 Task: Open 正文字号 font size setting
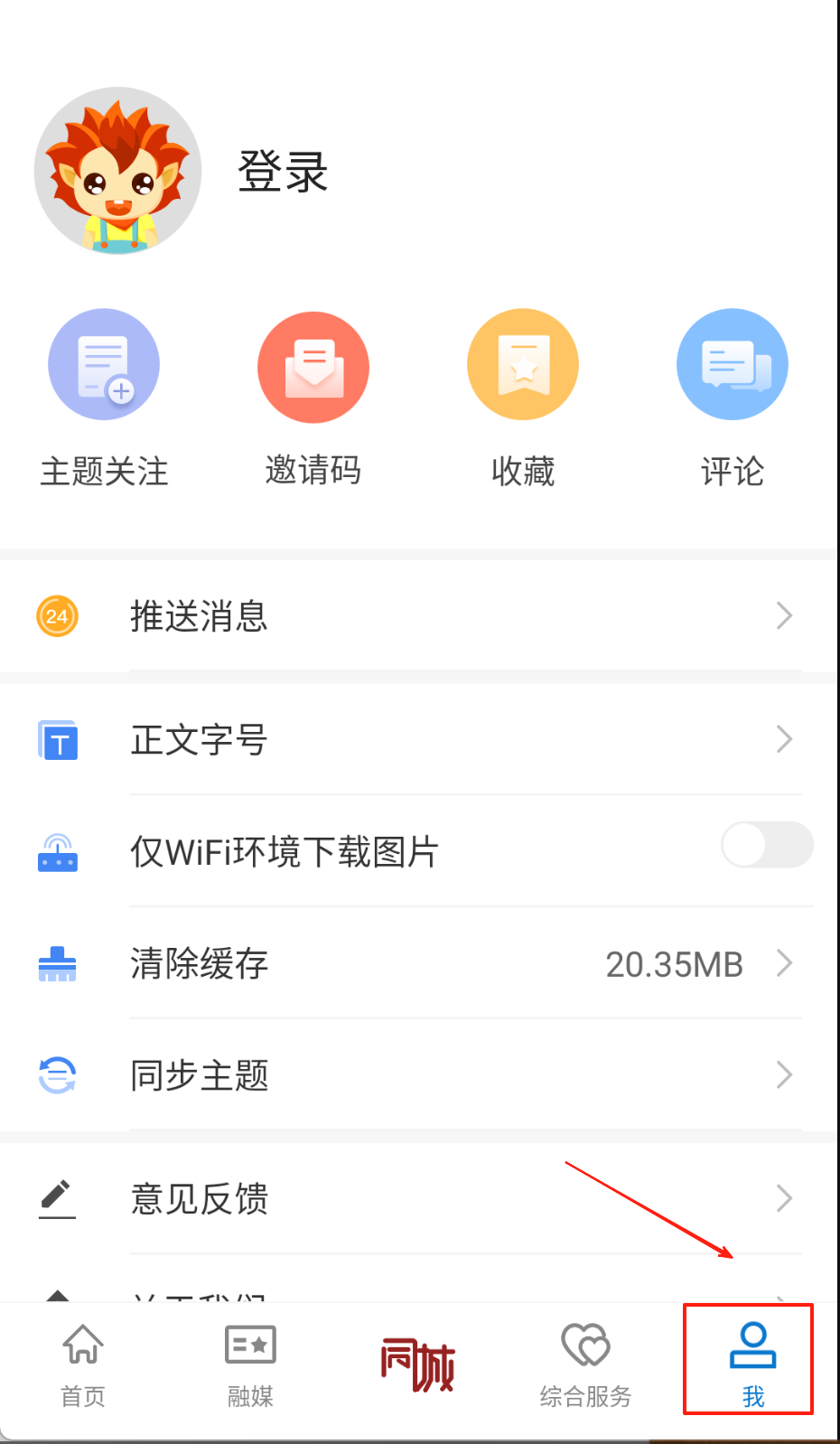click(419, 740)
